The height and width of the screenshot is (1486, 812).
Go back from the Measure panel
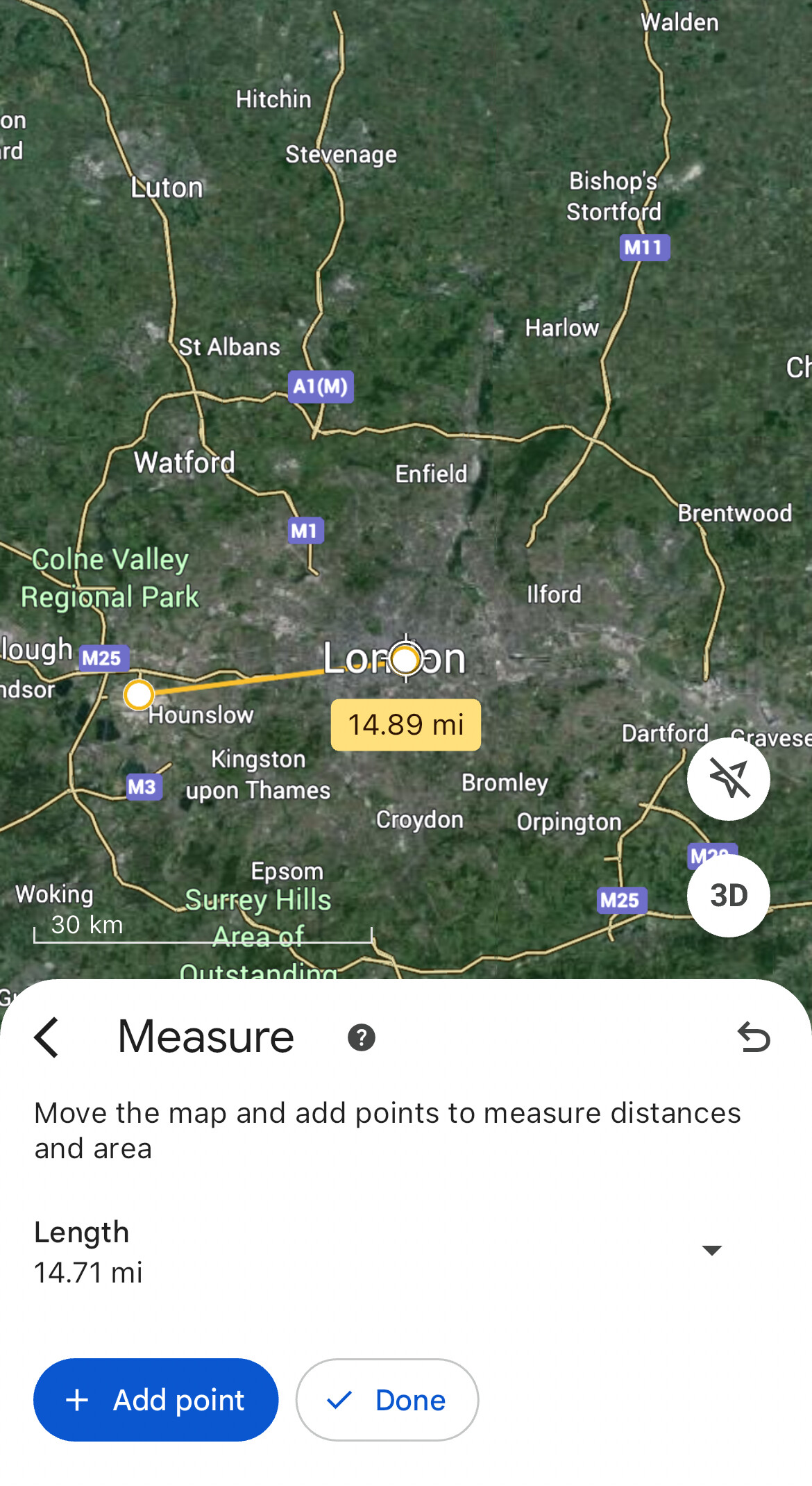point(46,1037)
